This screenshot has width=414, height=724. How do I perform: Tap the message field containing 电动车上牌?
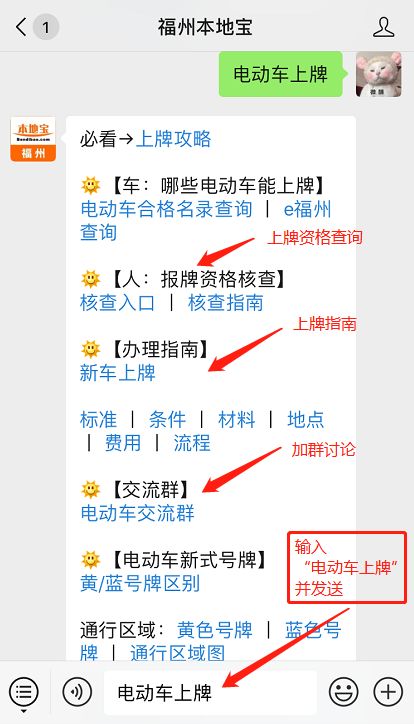pos(210,692)
